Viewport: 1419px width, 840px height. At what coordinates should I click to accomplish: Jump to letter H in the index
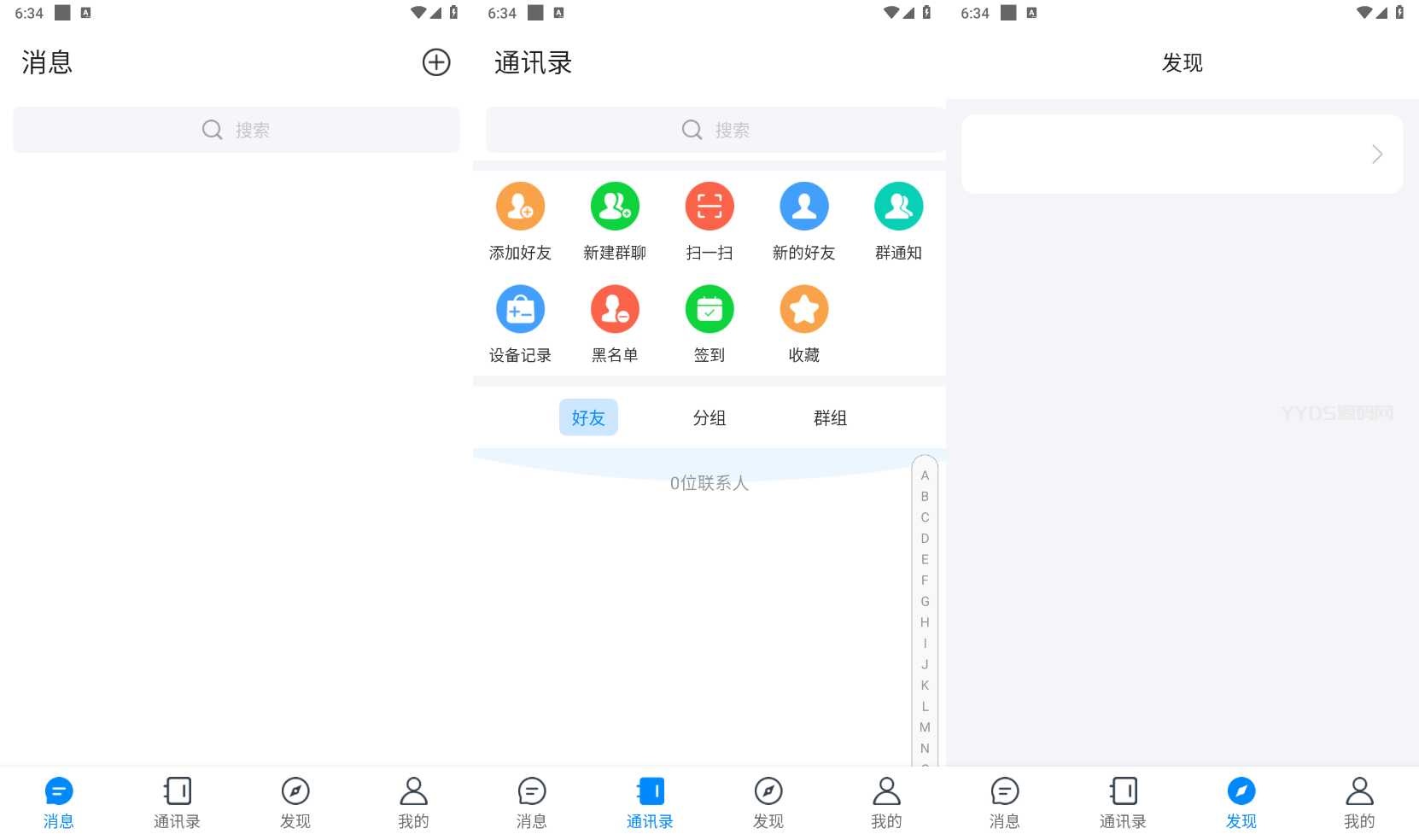click(925, 622)
